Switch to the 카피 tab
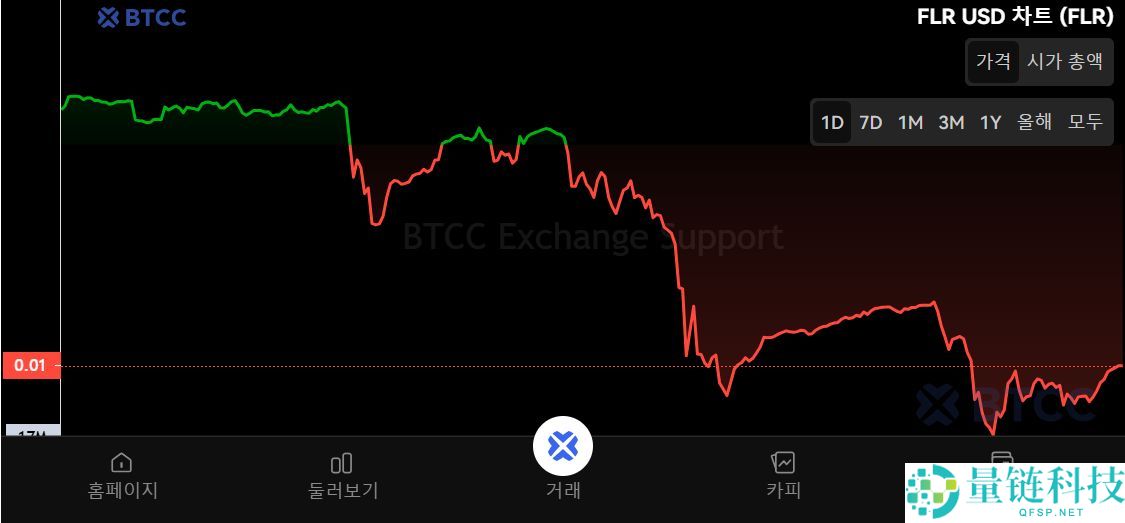Viewport: 1125px width, 523px height. 783,475
